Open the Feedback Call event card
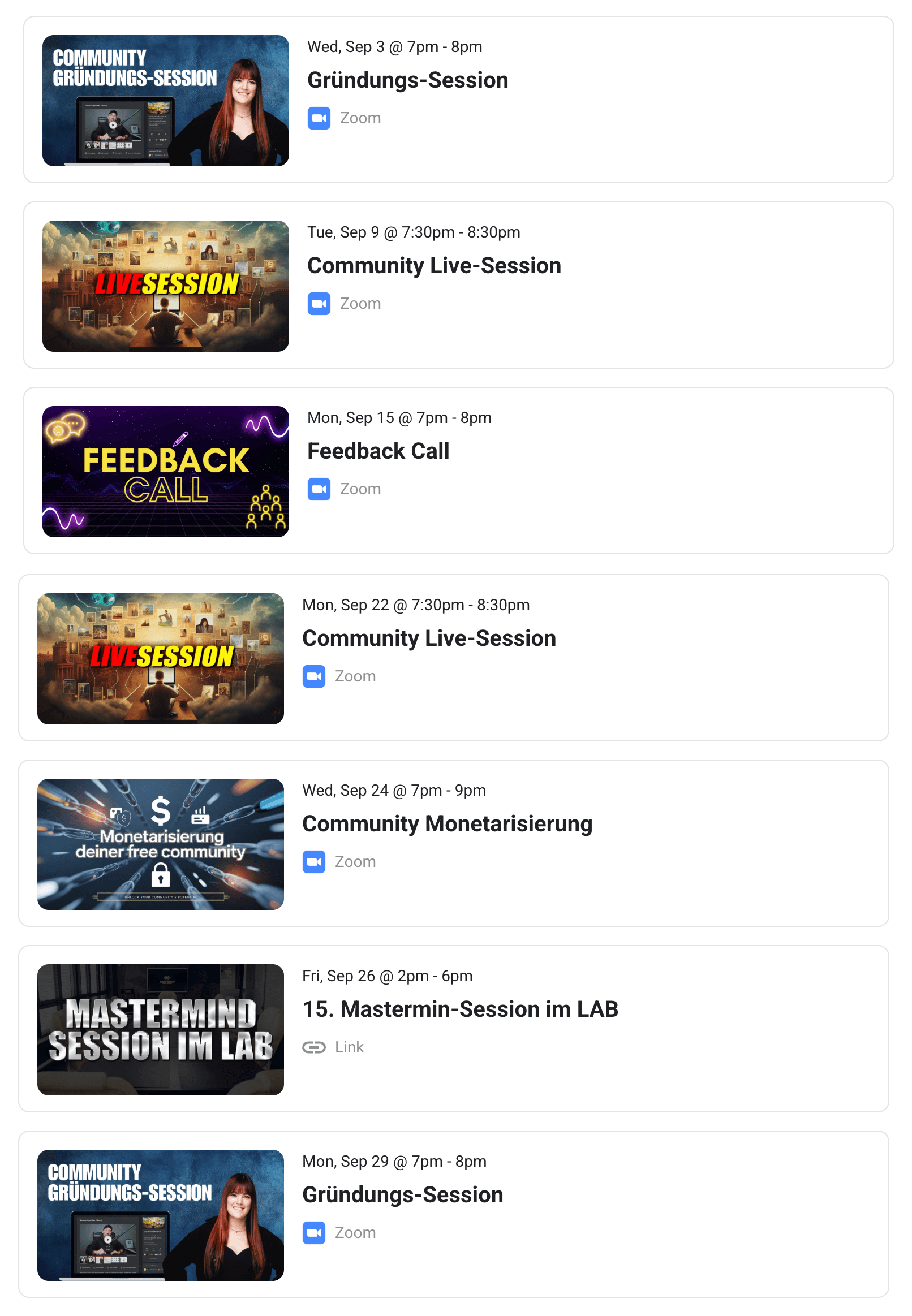The image size is (912, 1316). [x=378, y=451]
